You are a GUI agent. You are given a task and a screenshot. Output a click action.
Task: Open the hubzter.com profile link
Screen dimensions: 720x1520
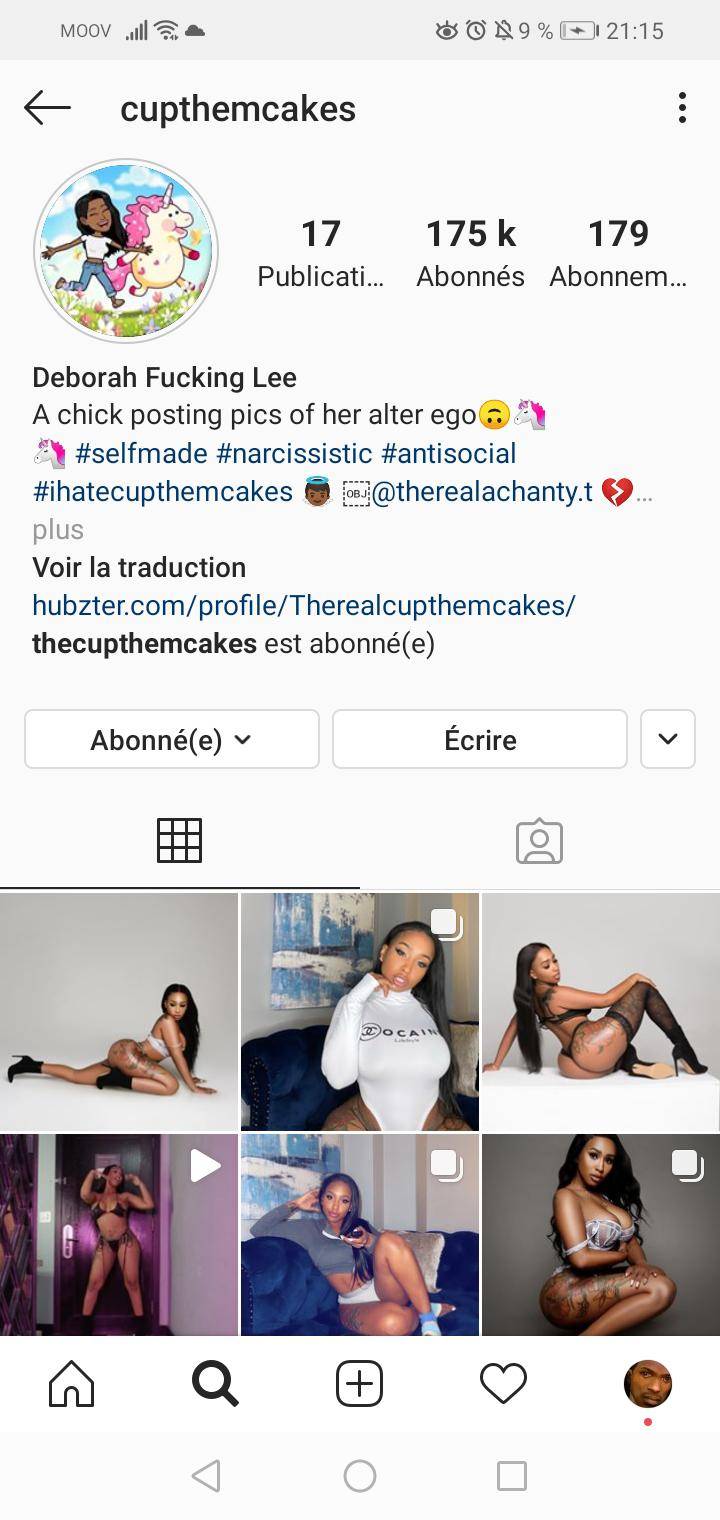coord(304,605)
